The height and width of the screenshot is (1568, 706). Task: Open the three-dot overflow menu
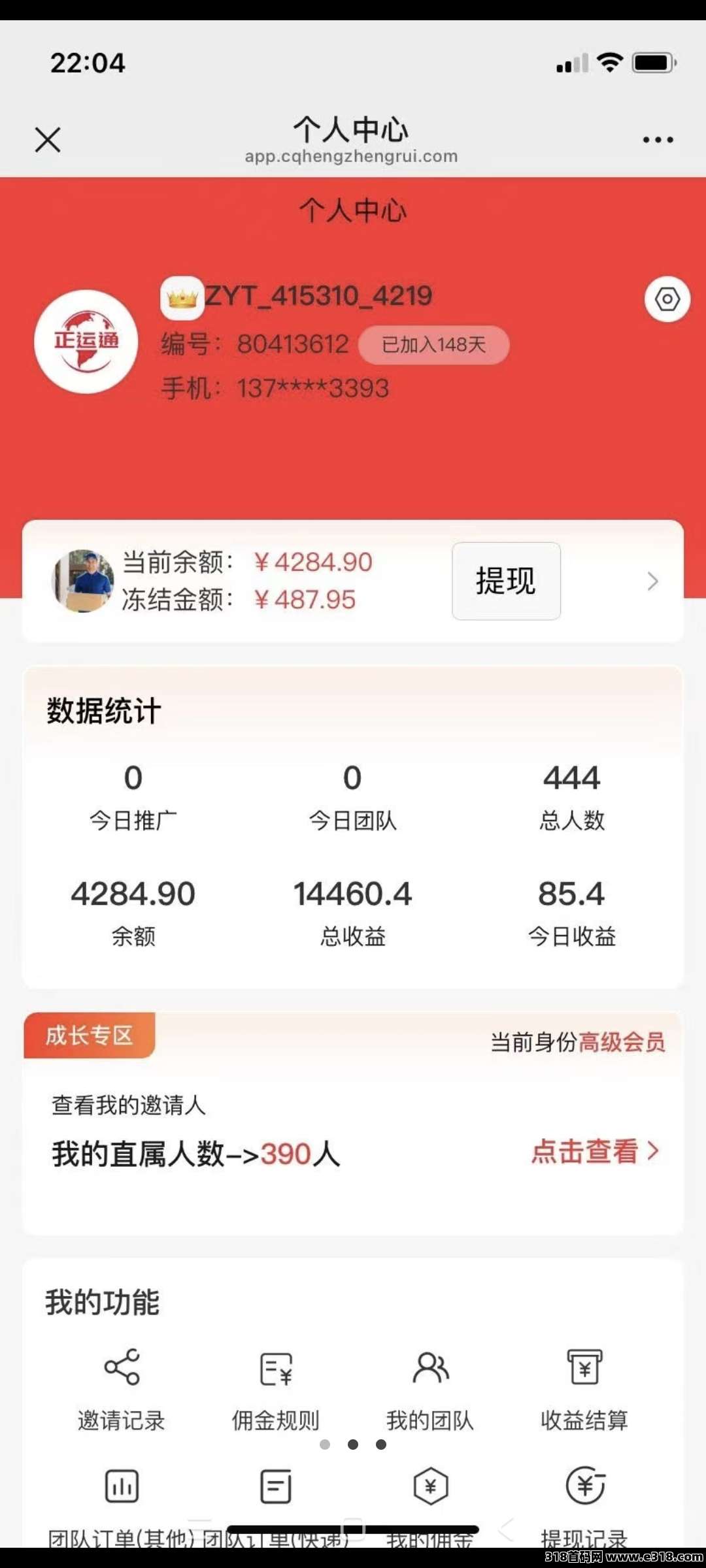click(658, 139)
